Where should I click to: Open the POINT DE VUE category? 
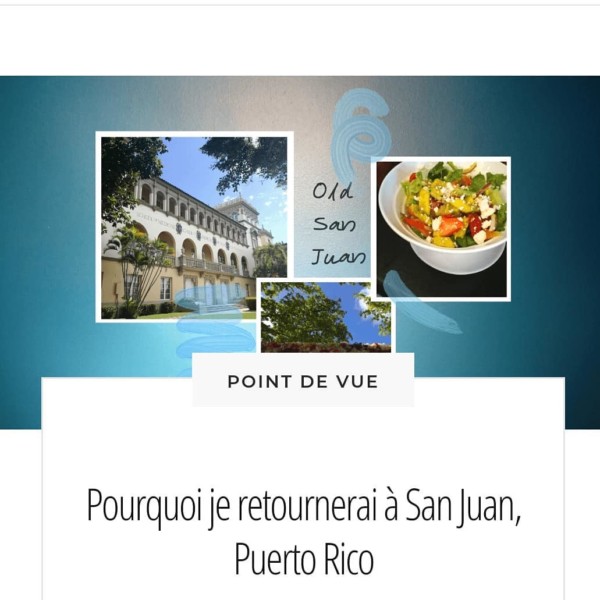303,381
